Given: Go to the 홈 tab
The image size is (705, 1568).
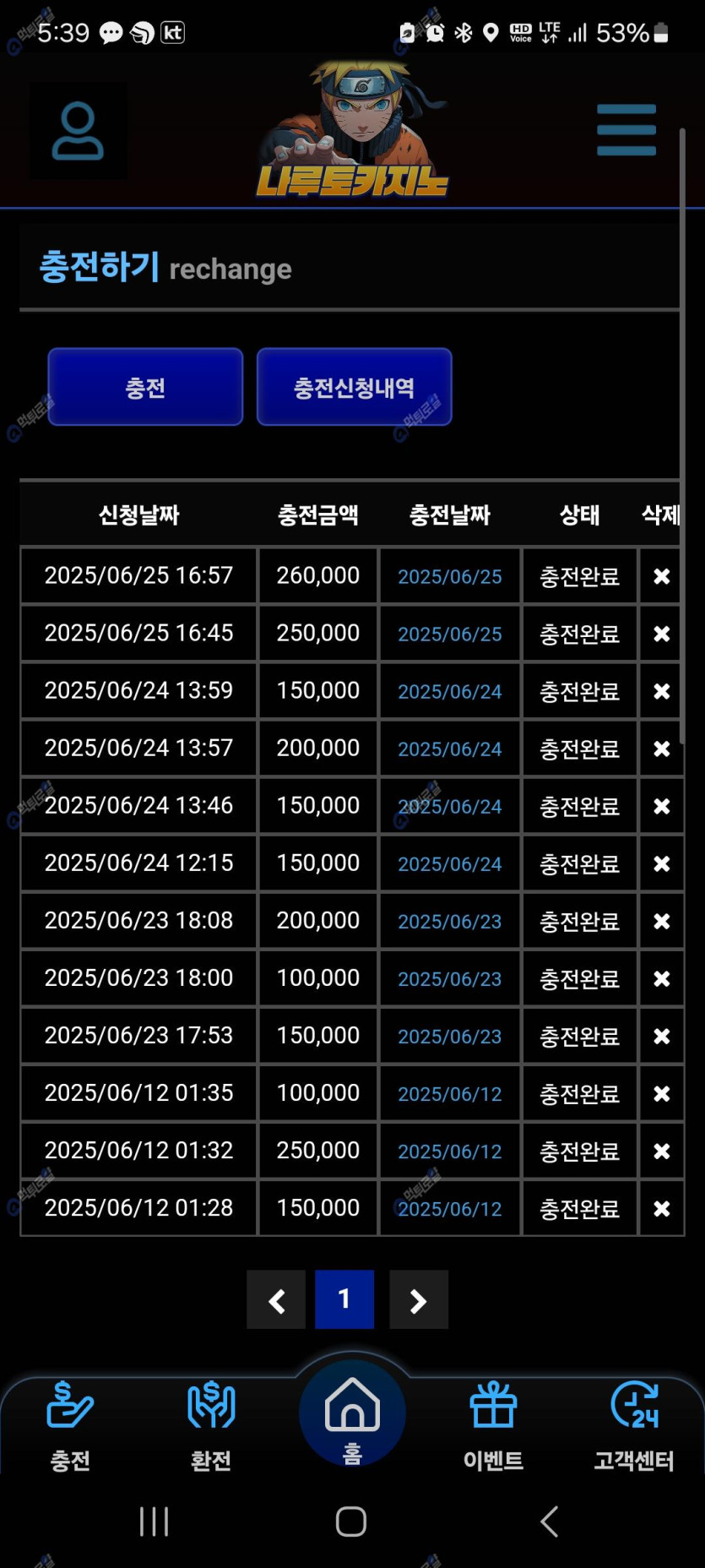Looking at the screenshot, I should 352,1417.
